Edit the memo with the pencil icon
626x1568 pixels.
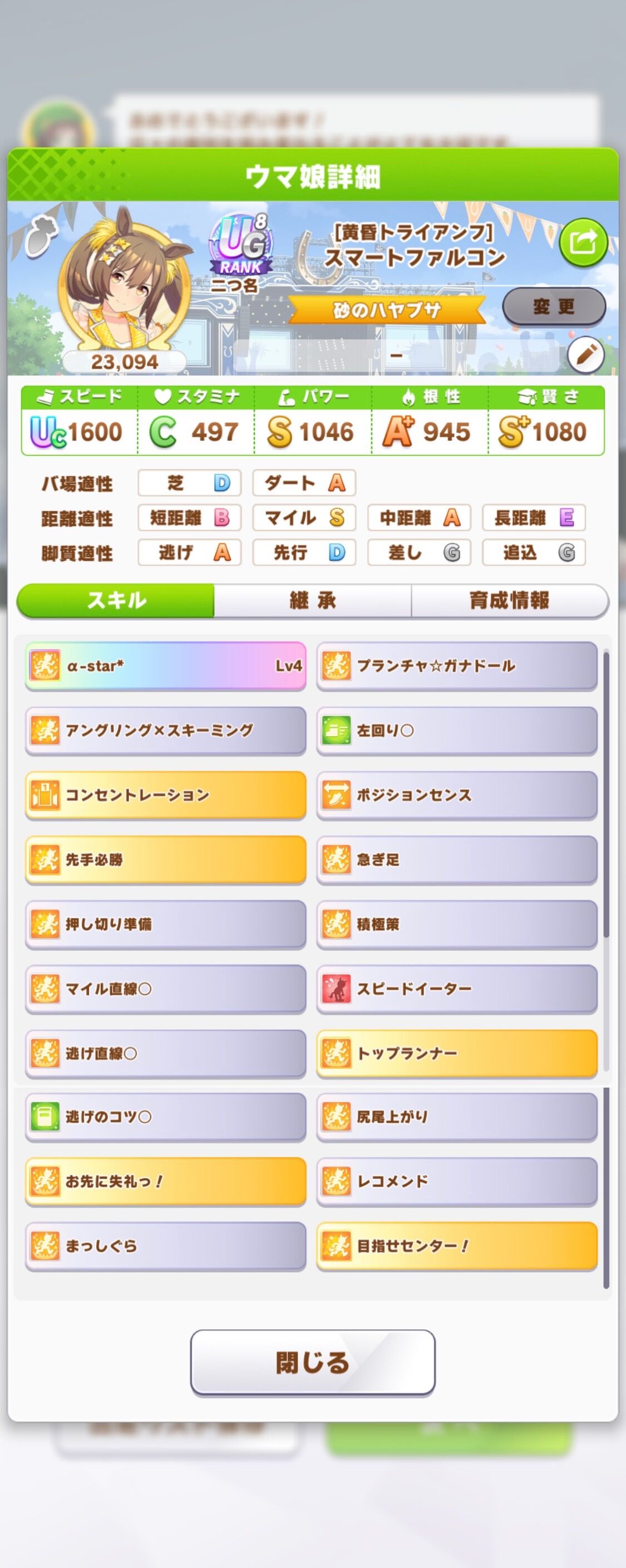pyautogui.click(x=585, y=355)
